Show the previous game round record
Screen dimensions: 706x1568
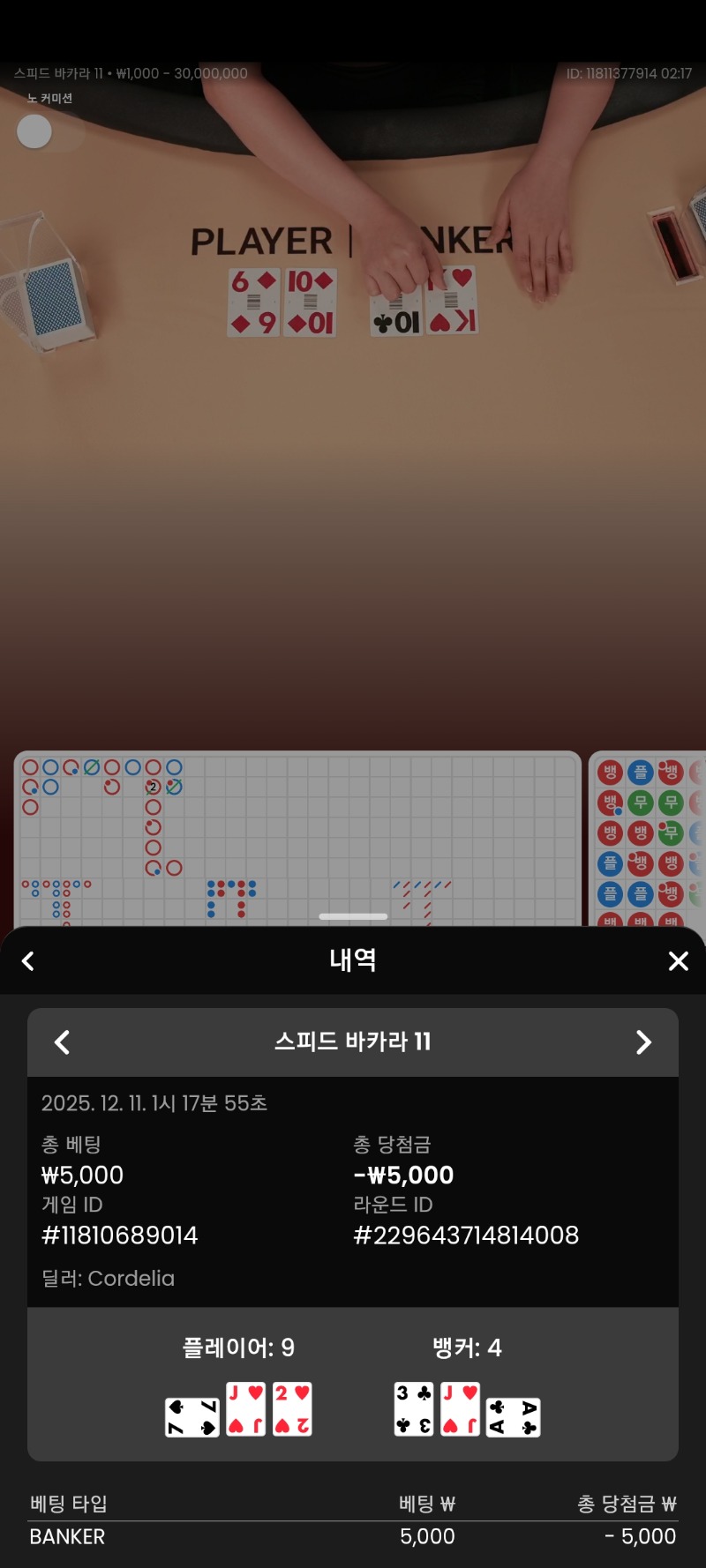tap(62, 1042)
